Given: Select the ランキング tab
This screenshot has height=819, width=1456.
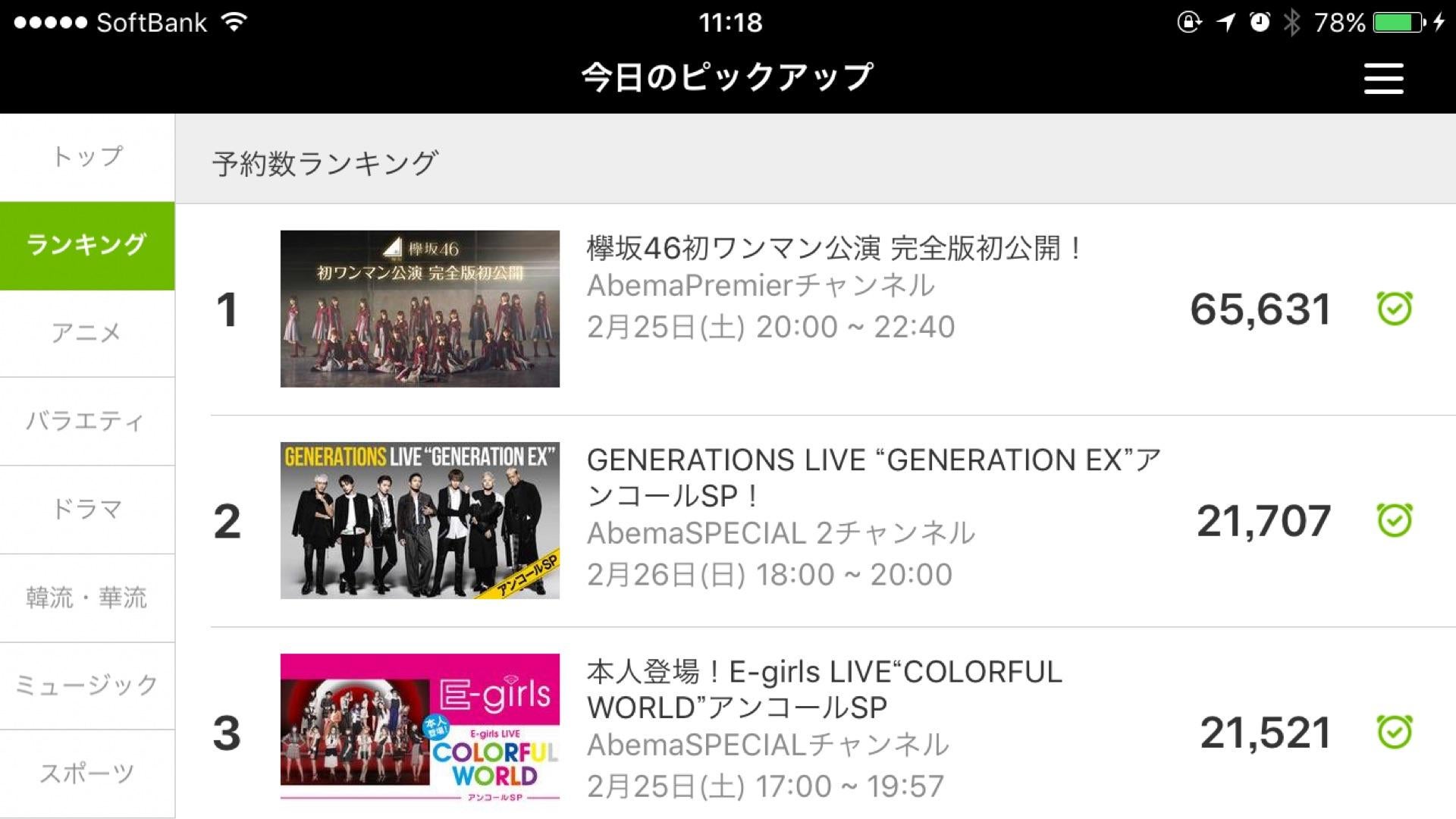Looking at the screenshot, I should pyautogui.click(x=87, y=245).
